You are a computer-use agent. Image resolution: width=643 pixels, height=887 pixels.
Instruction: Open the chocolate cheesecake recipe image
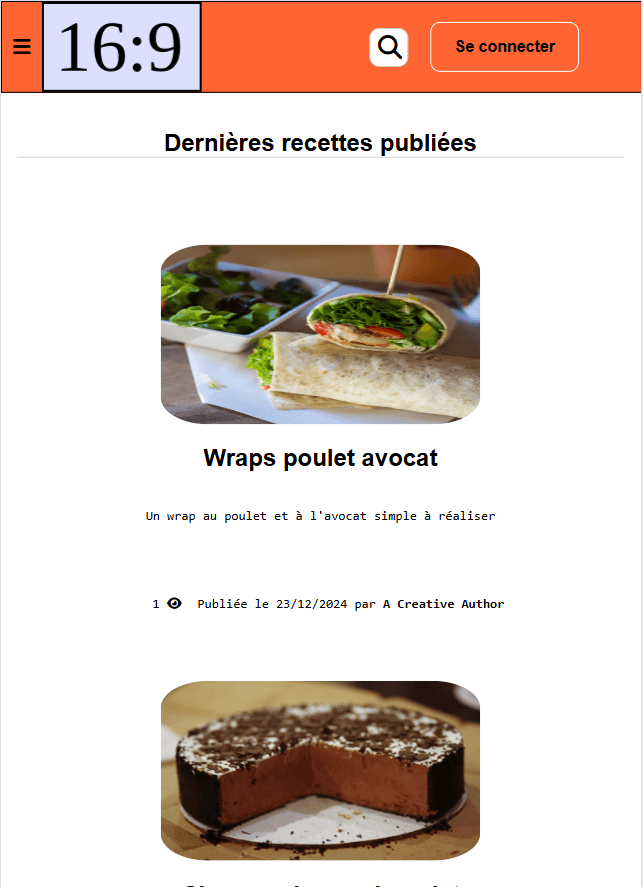point(320,770)
